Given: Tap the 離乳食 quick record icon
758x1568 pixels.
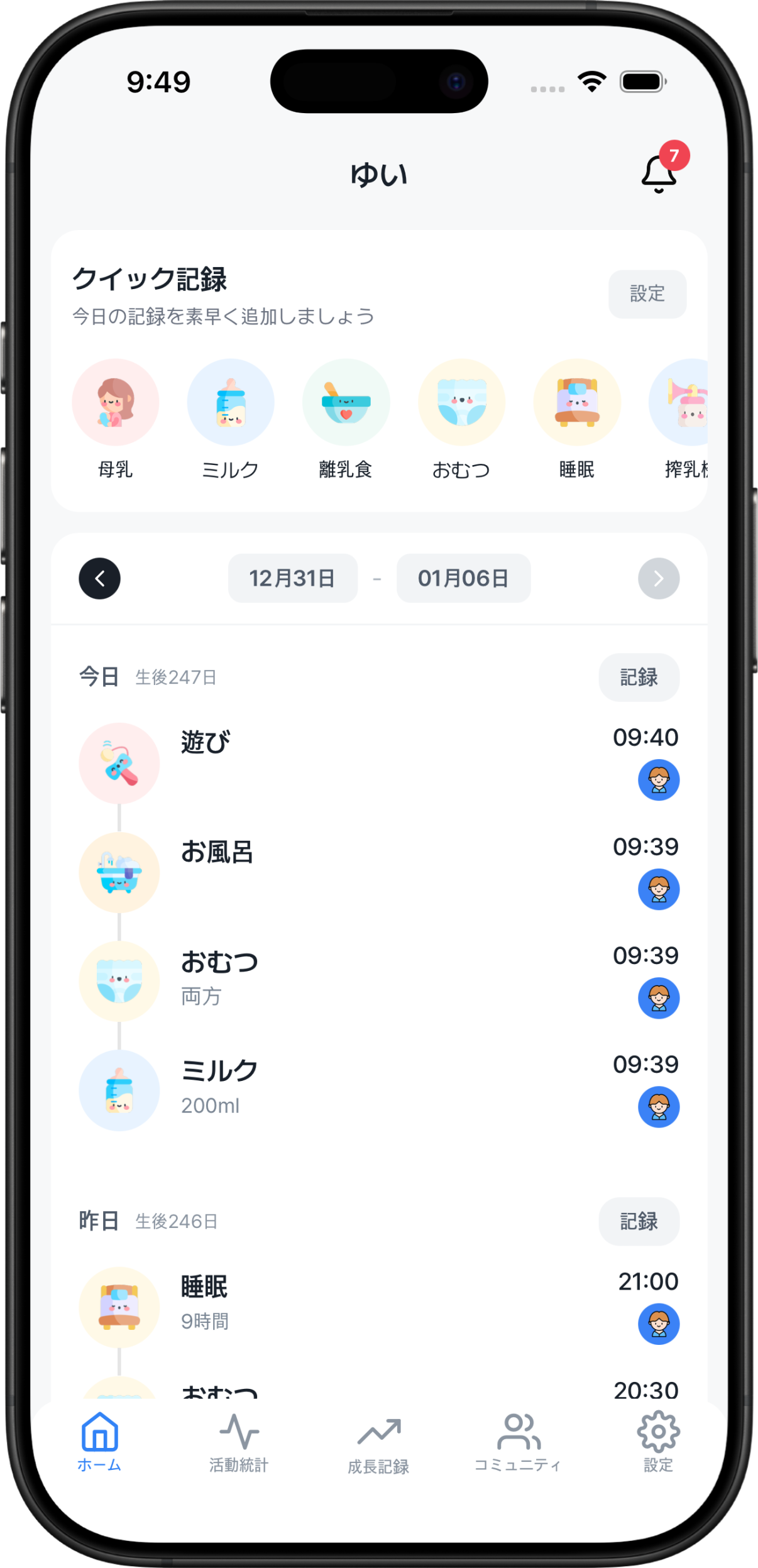Looking at the screenshot, I should (346, 402).
